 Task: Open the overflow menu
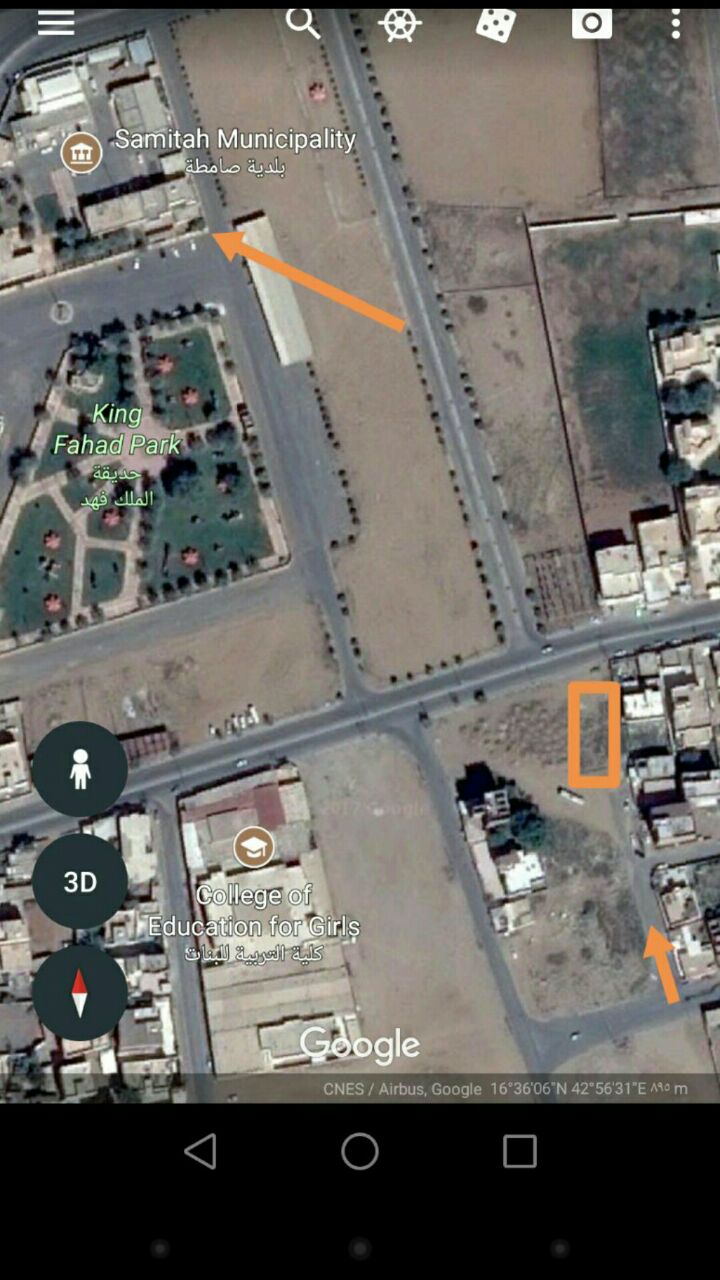(x=676, y=22)
